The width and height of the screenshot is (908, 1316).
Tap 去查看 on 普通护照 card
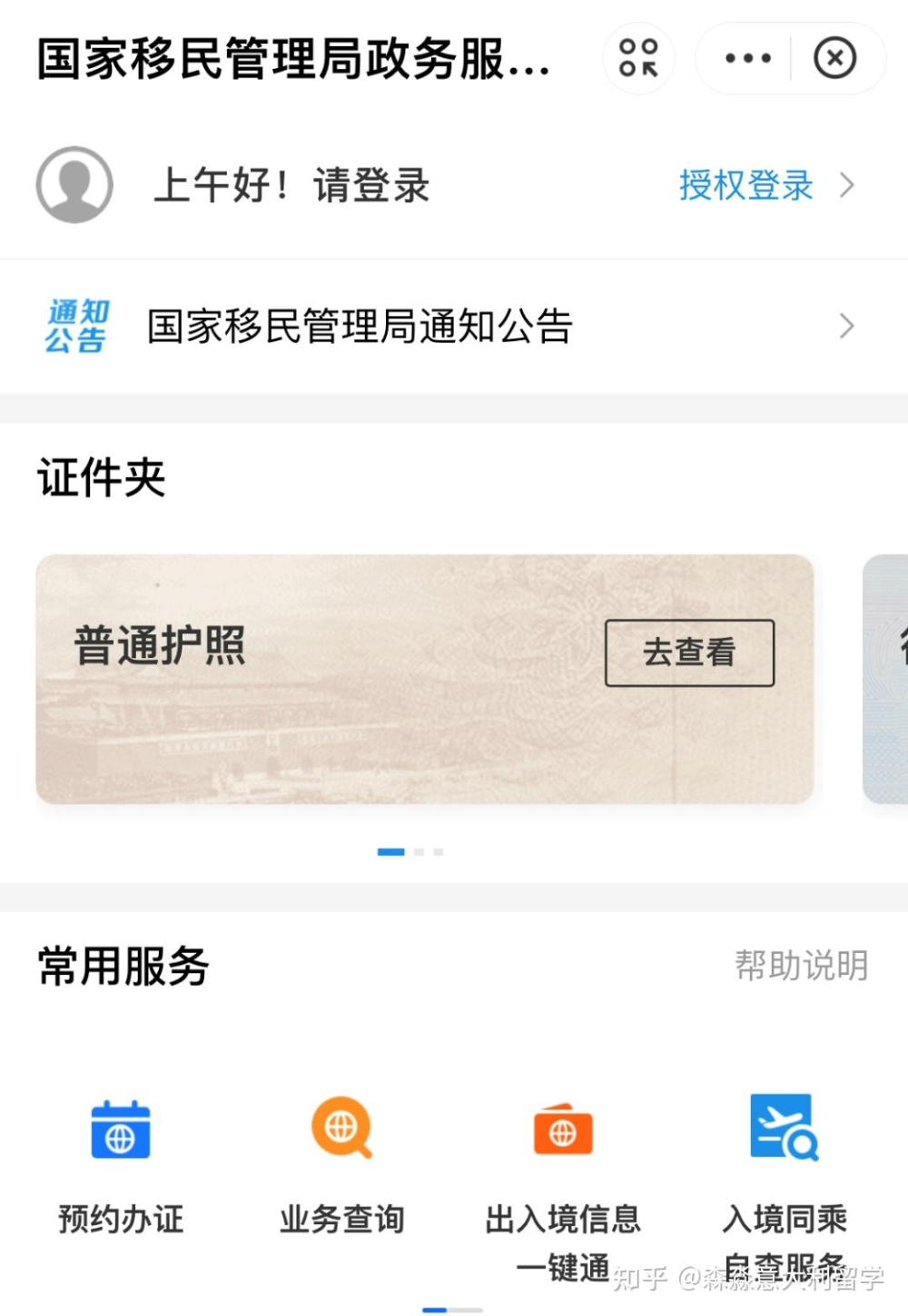pos(689,653)
